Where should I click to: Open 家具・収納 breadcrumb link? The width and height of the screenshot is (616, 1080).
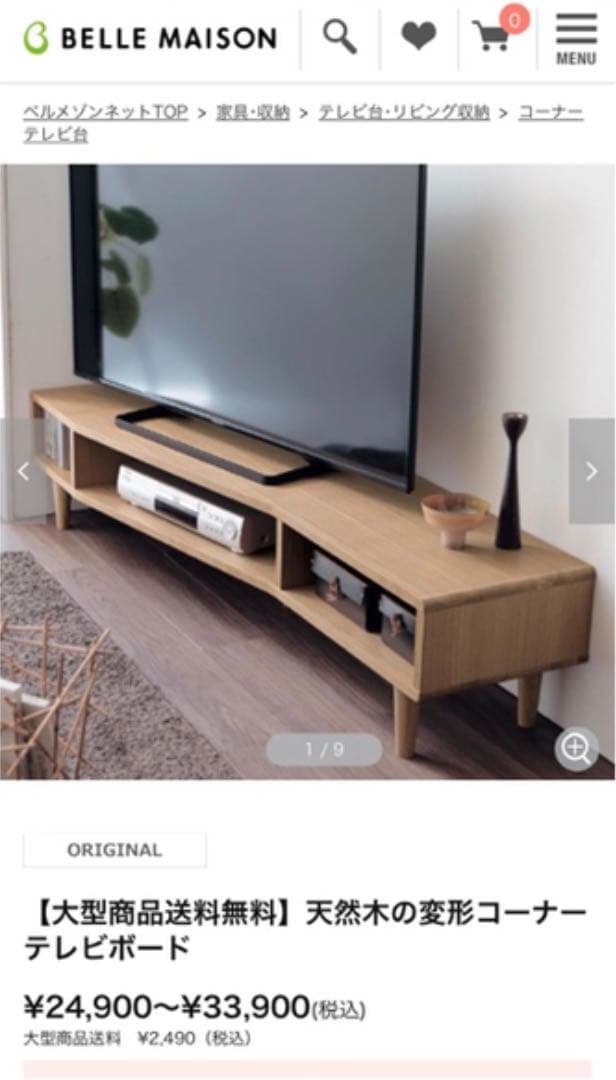click(253, 112)
